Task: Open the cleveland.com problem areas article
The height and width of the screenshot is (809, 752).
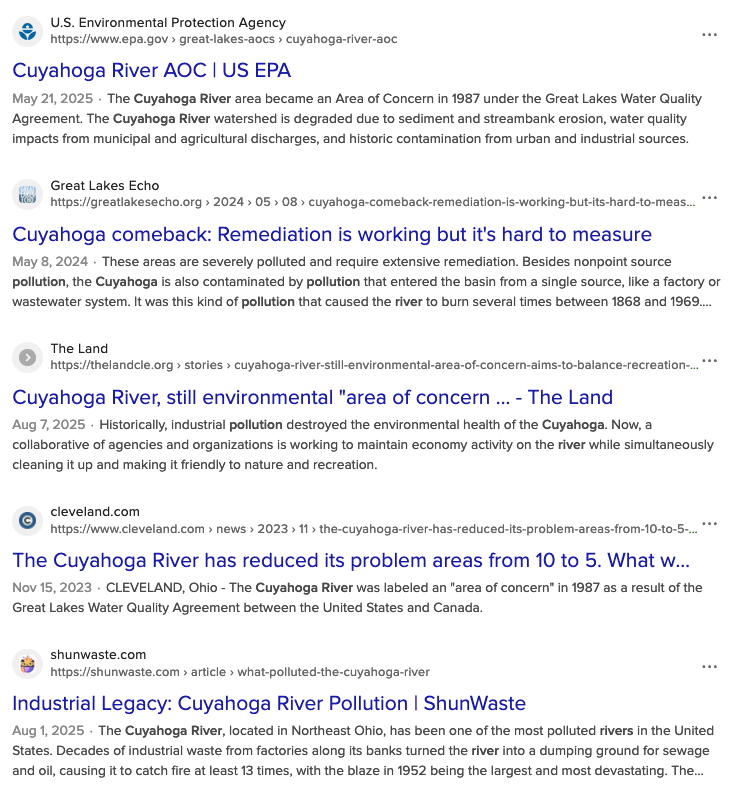Action: pos(350,560)
